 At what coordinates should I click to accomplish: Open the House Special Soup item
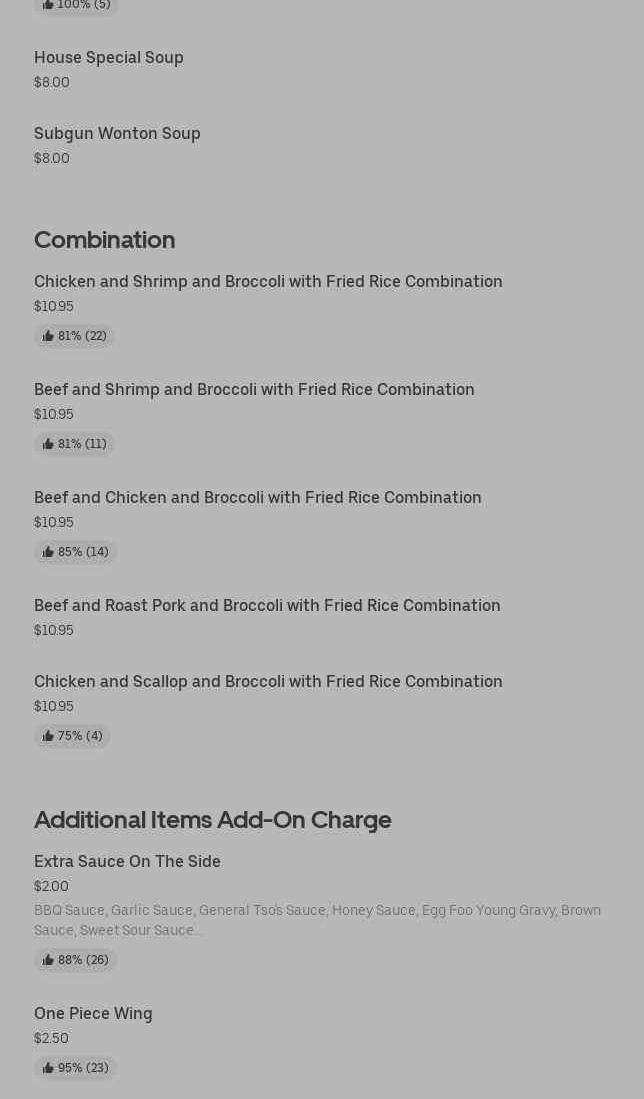tap(109, 58)
